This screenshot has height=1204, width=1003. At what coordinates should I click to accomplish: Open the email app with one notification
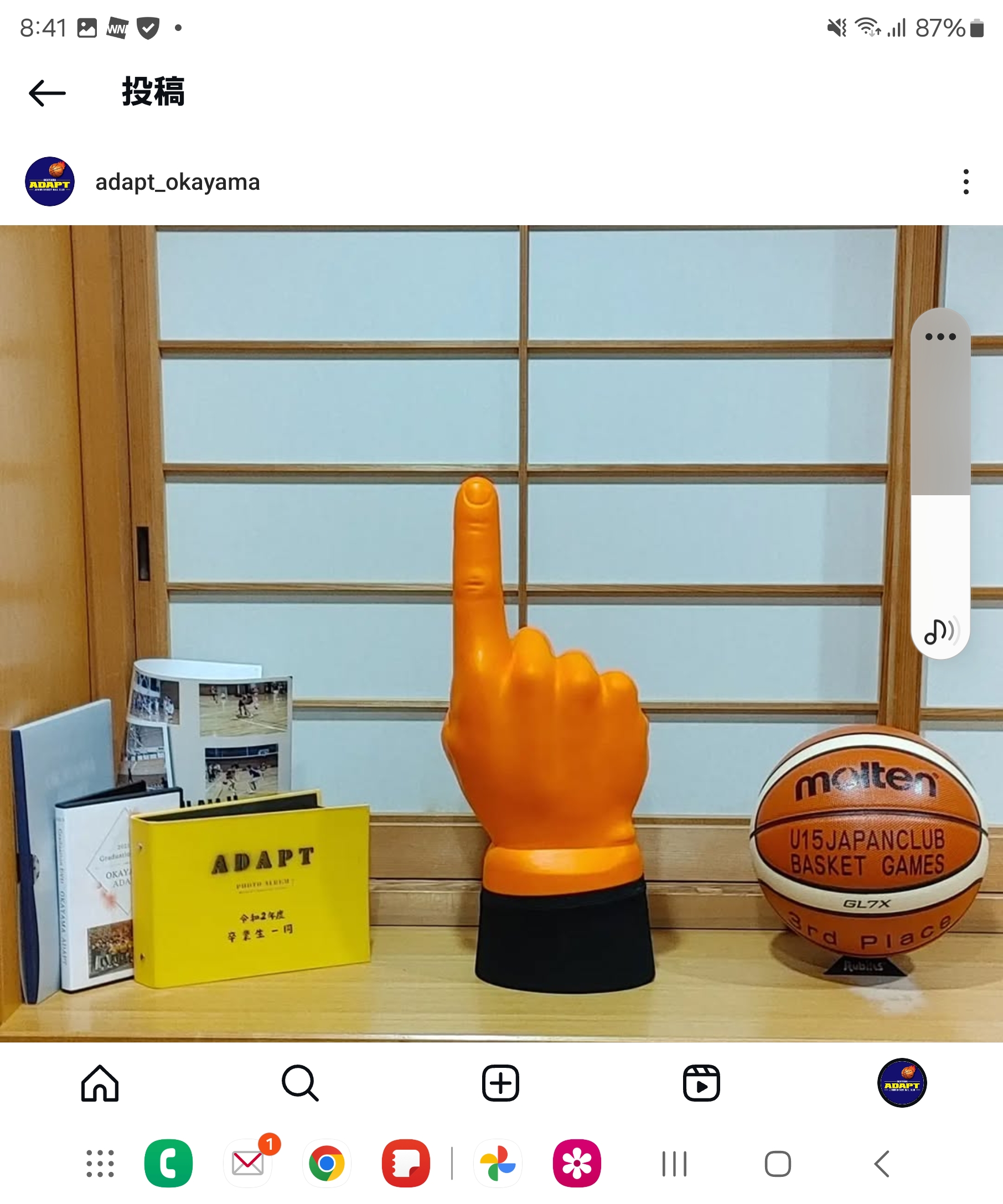pos(248,1163)
